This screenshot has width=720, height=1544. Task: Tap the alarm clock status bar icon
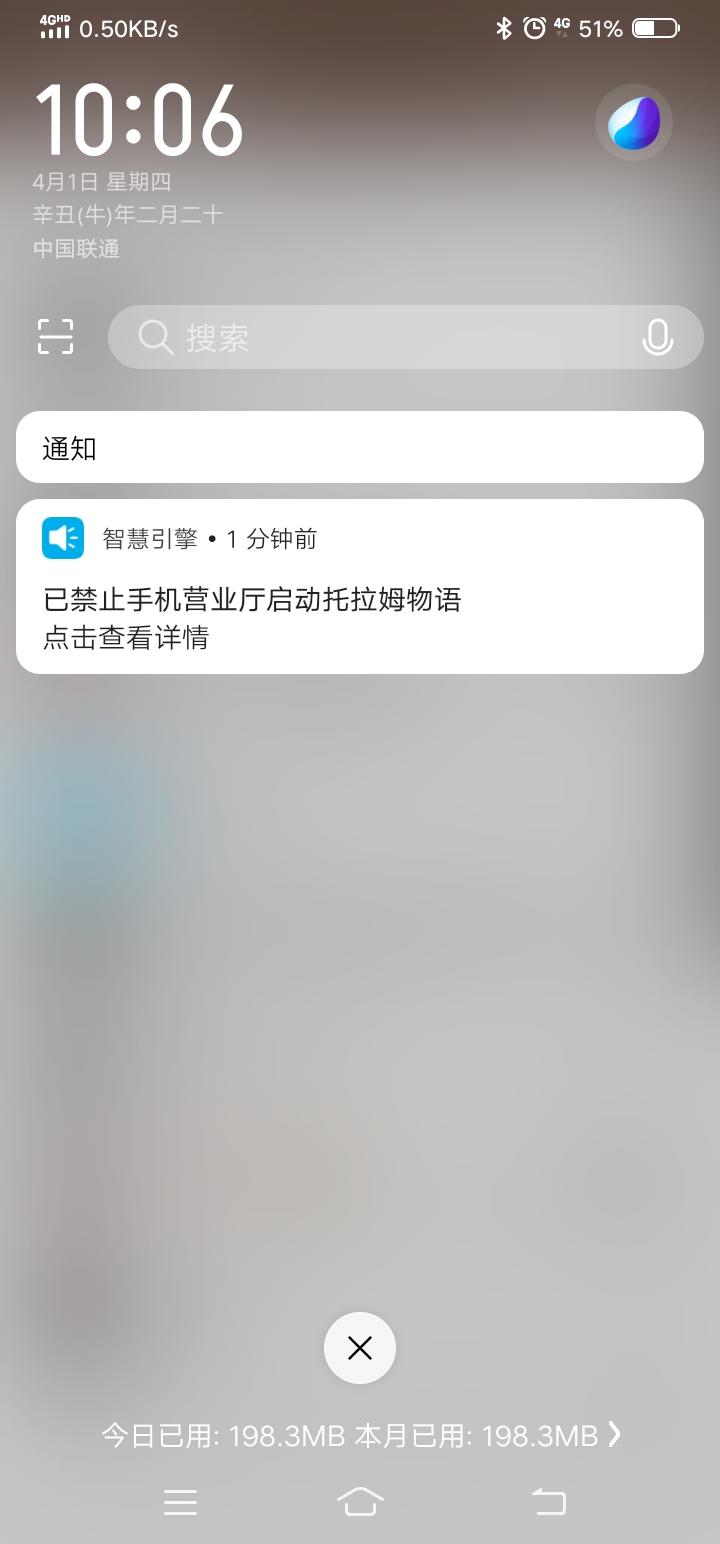(x=531, y=28)
